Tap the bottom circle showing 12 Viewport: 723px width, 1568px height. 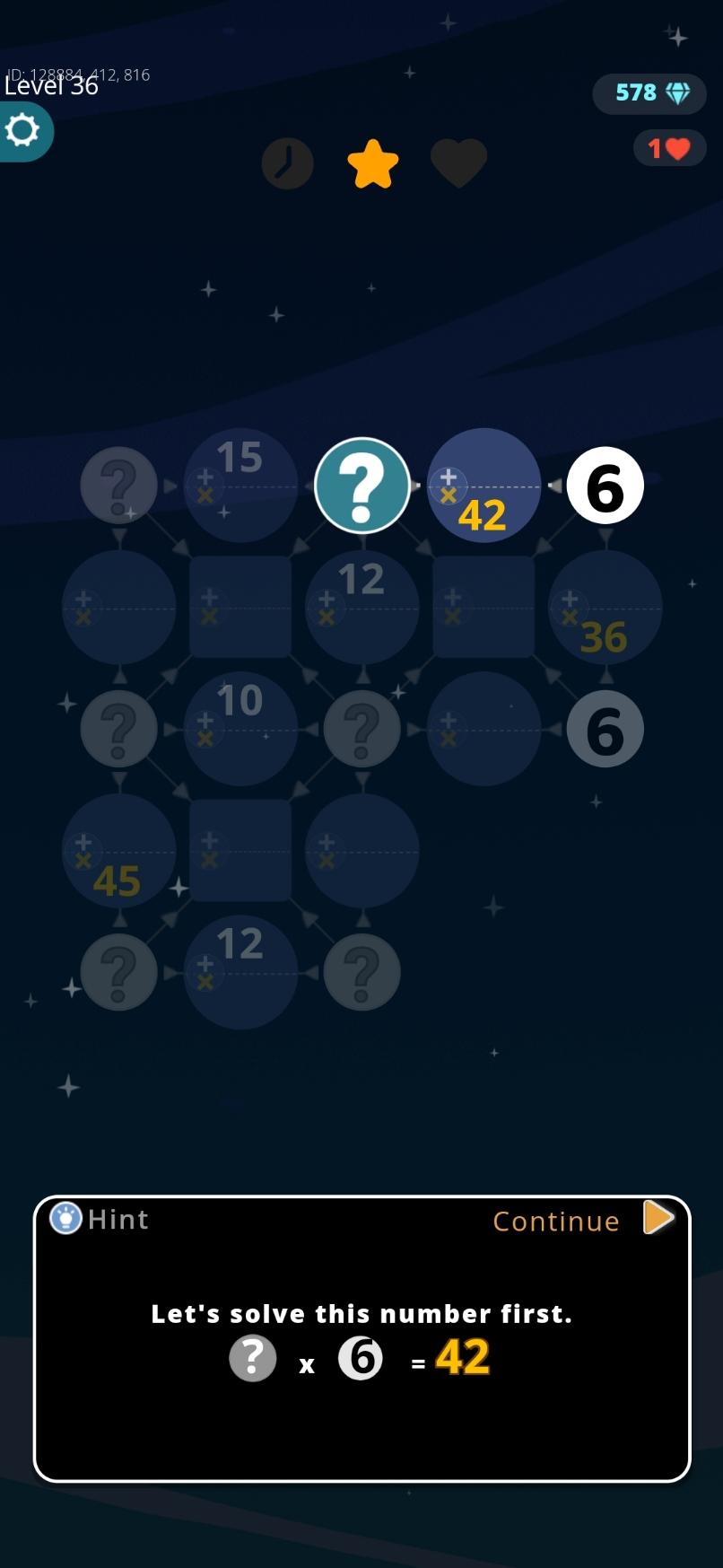pos(241,971)
